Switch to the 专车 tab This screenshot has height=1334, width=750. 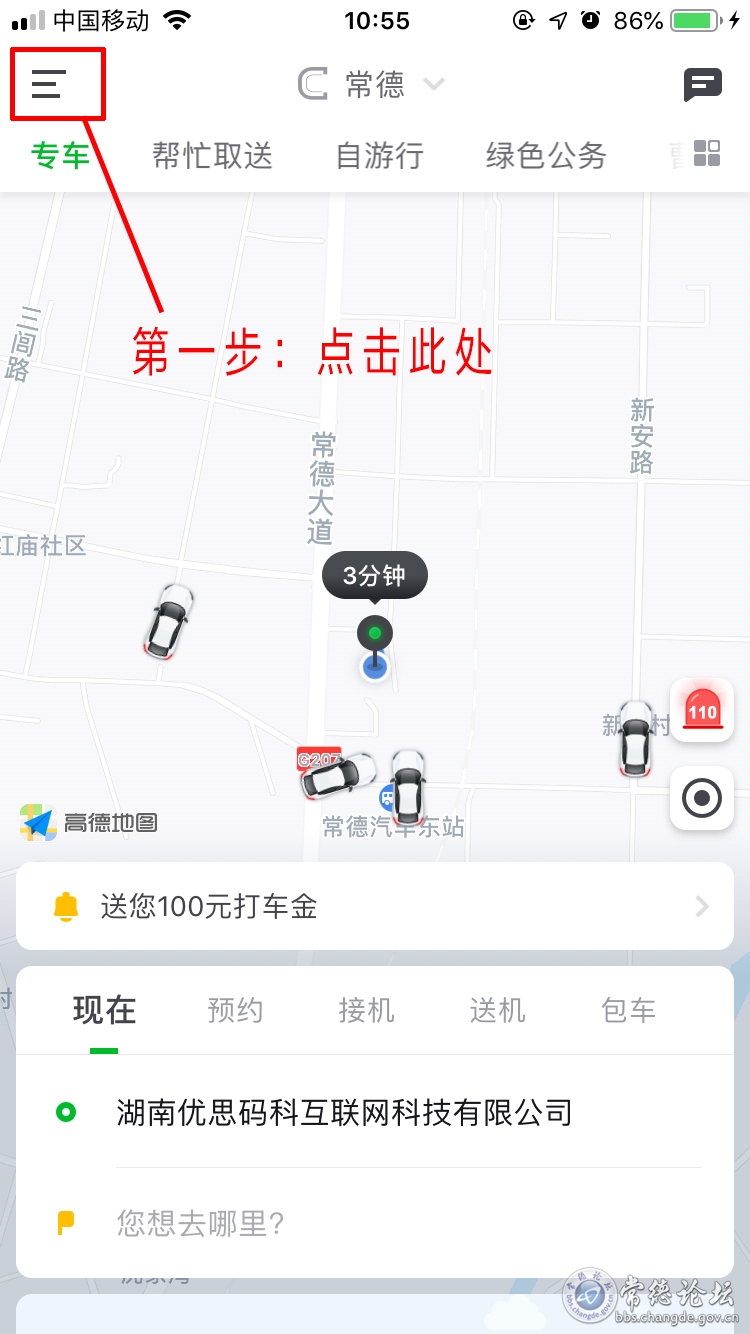click(x=60, y=155)
